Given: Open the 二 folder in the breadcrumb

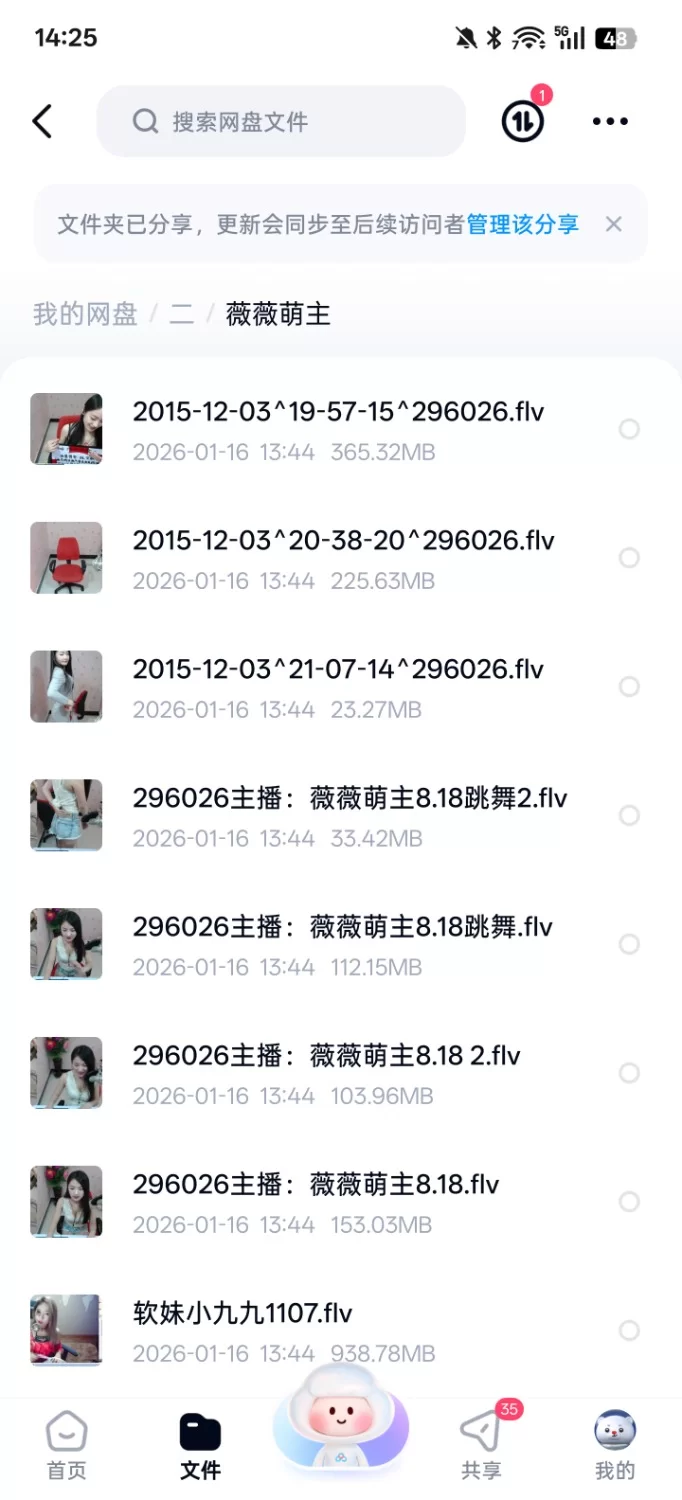Looking at the screenshot, I should 181,314.
